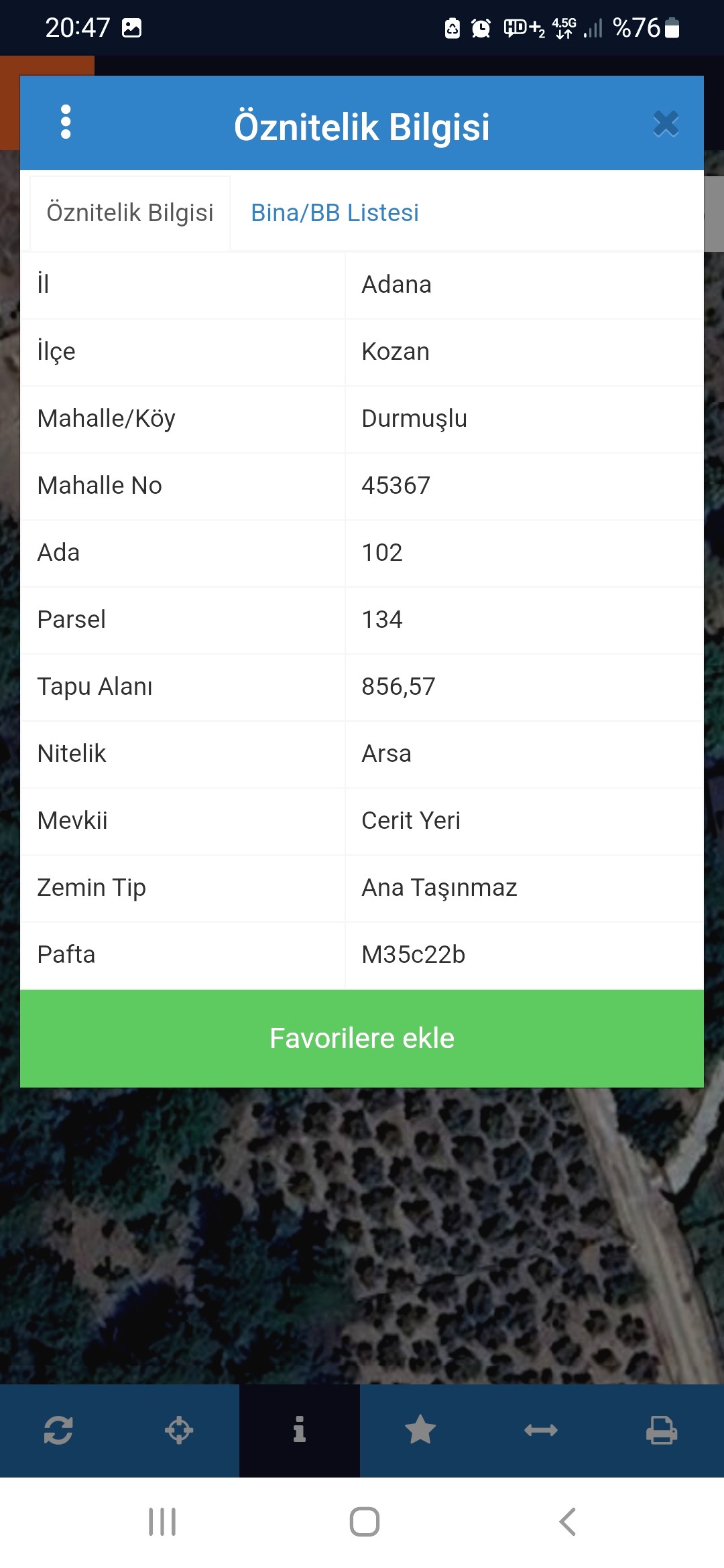Image resolution: width=724 pixels, height=1568 pixels.
Task: Open the three-dot menu in the dialog header
Action: point(66,122)
